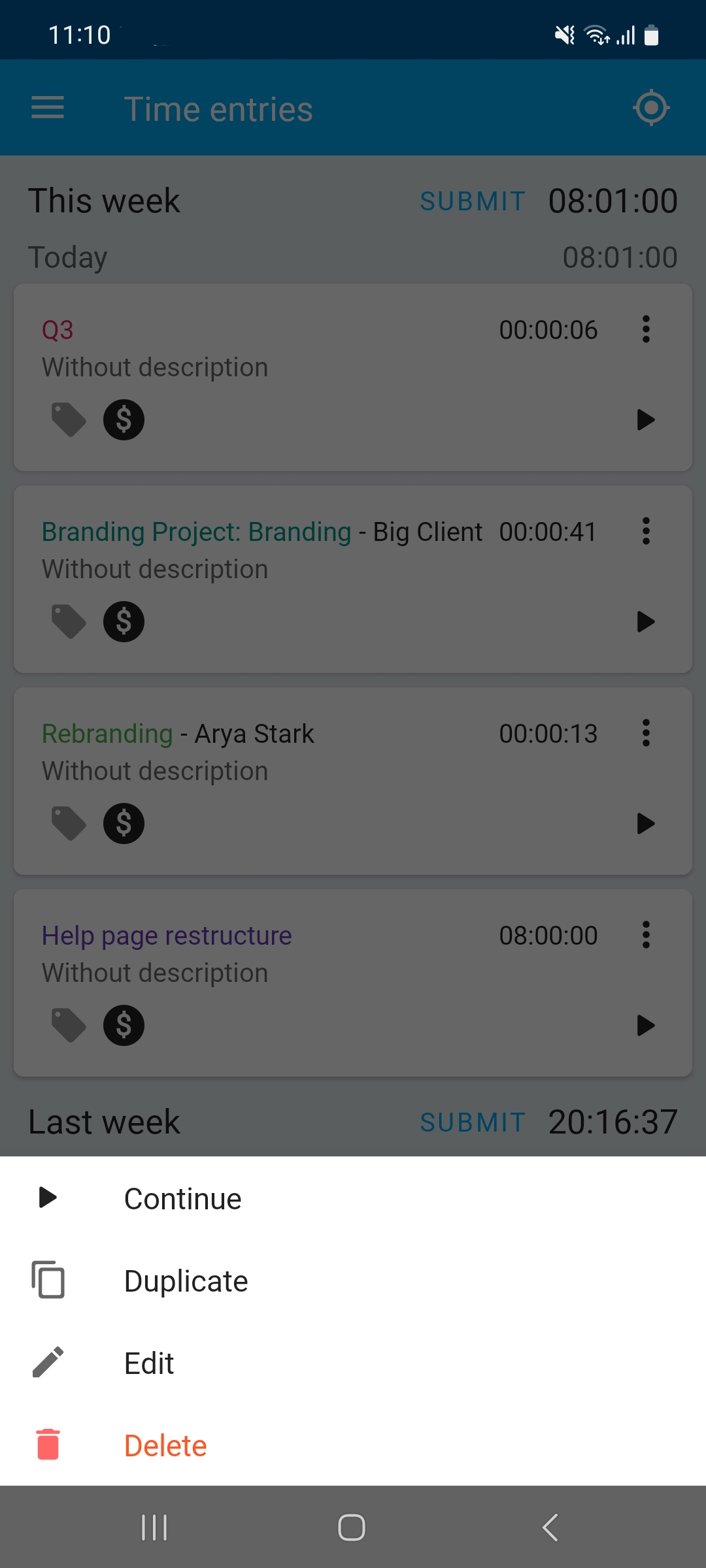Tap the billable icon on the Rebranding entry

point(124,823)
